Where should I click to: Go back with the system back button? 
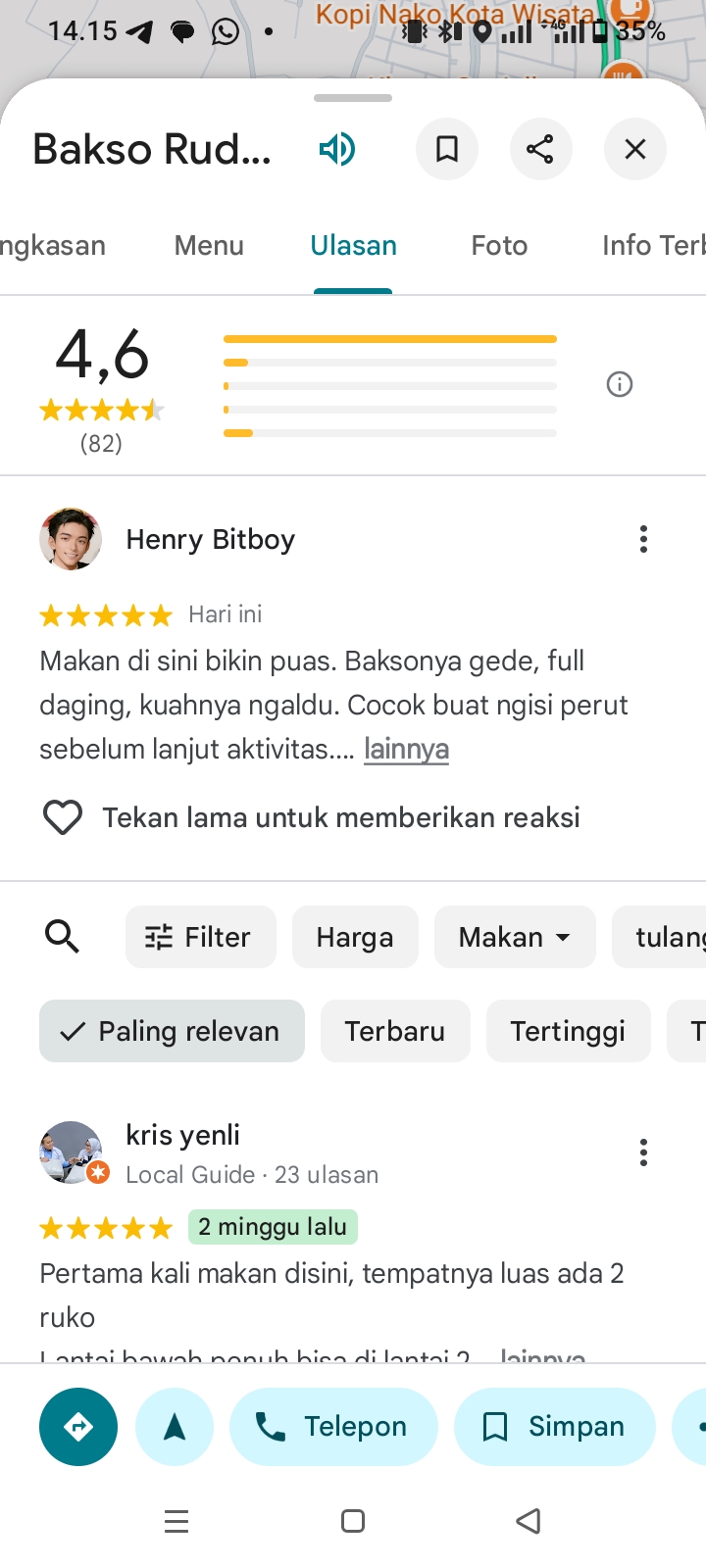[529, 1521]
